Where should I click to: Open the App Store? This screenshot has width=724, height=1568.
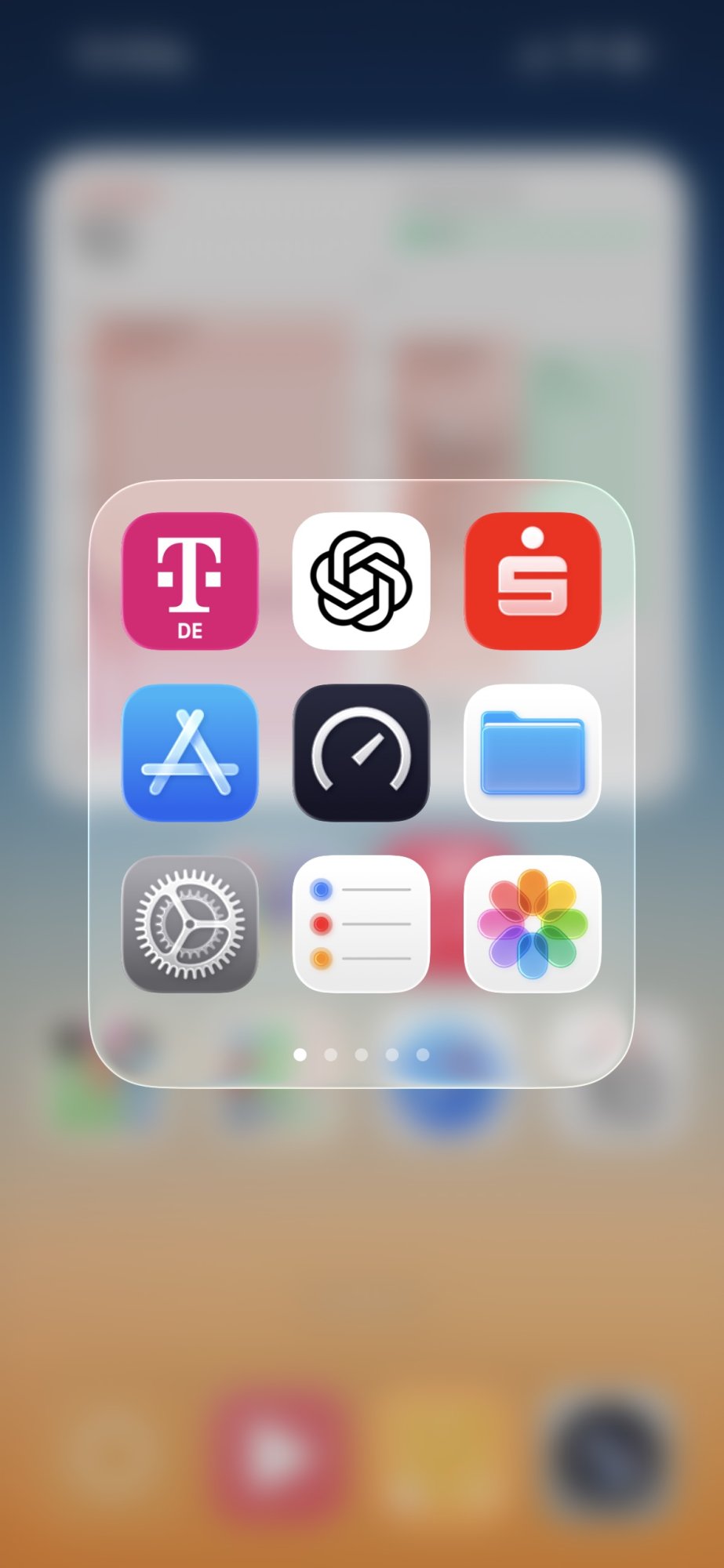click(x=190, y=753)
